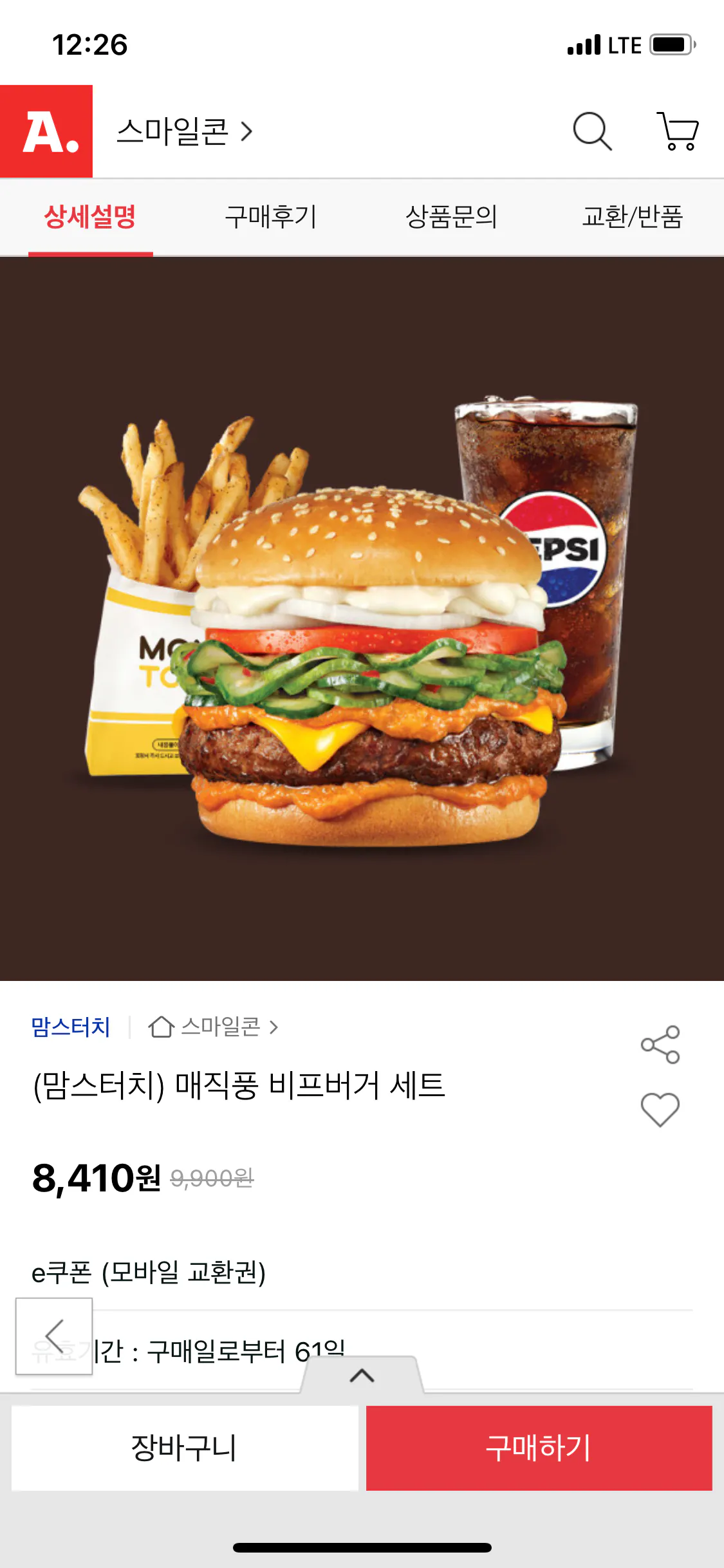Tap the battery indicator
This screenshot has width=724, height=1568.
669,44
